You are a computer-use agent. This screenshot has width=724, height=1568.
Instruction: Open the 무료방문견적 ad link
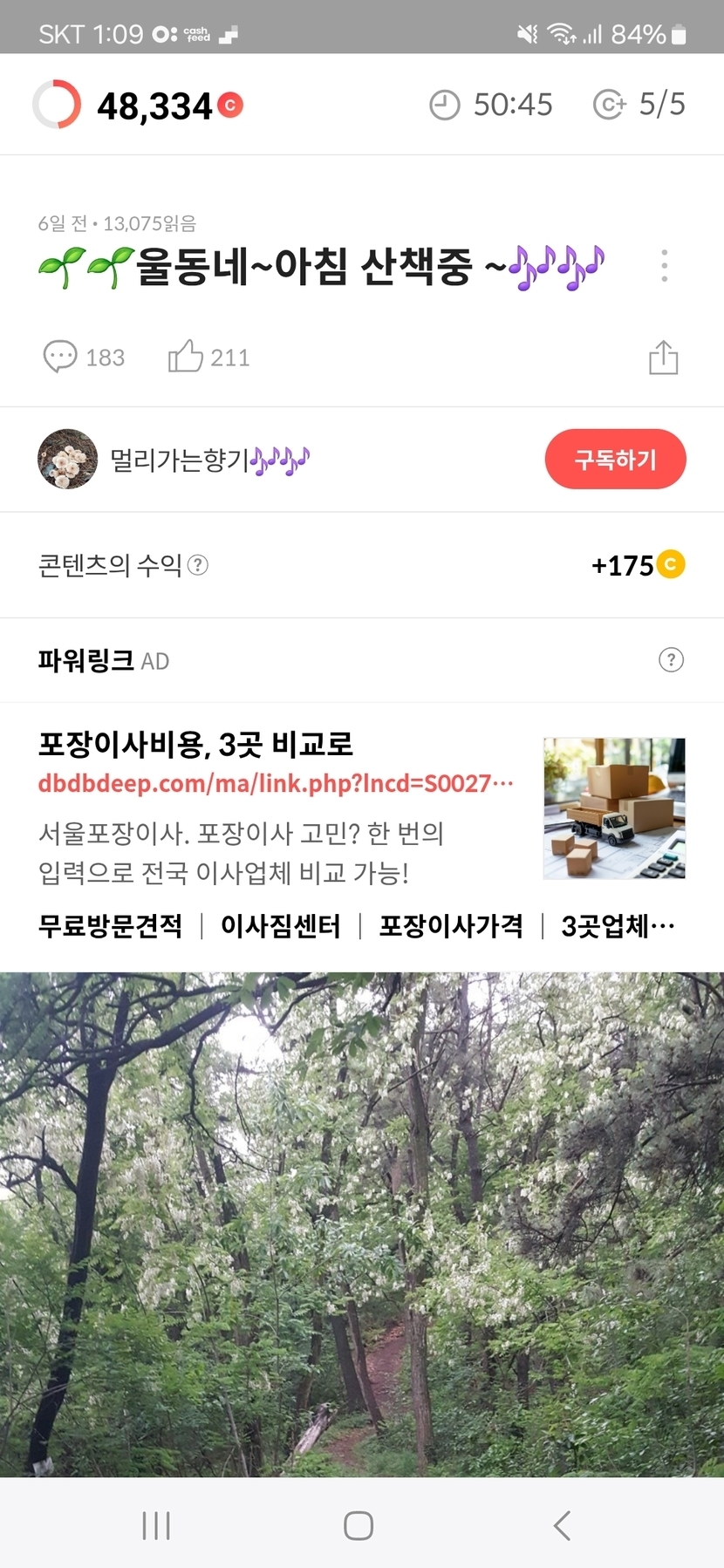click(x=110, y=926)
